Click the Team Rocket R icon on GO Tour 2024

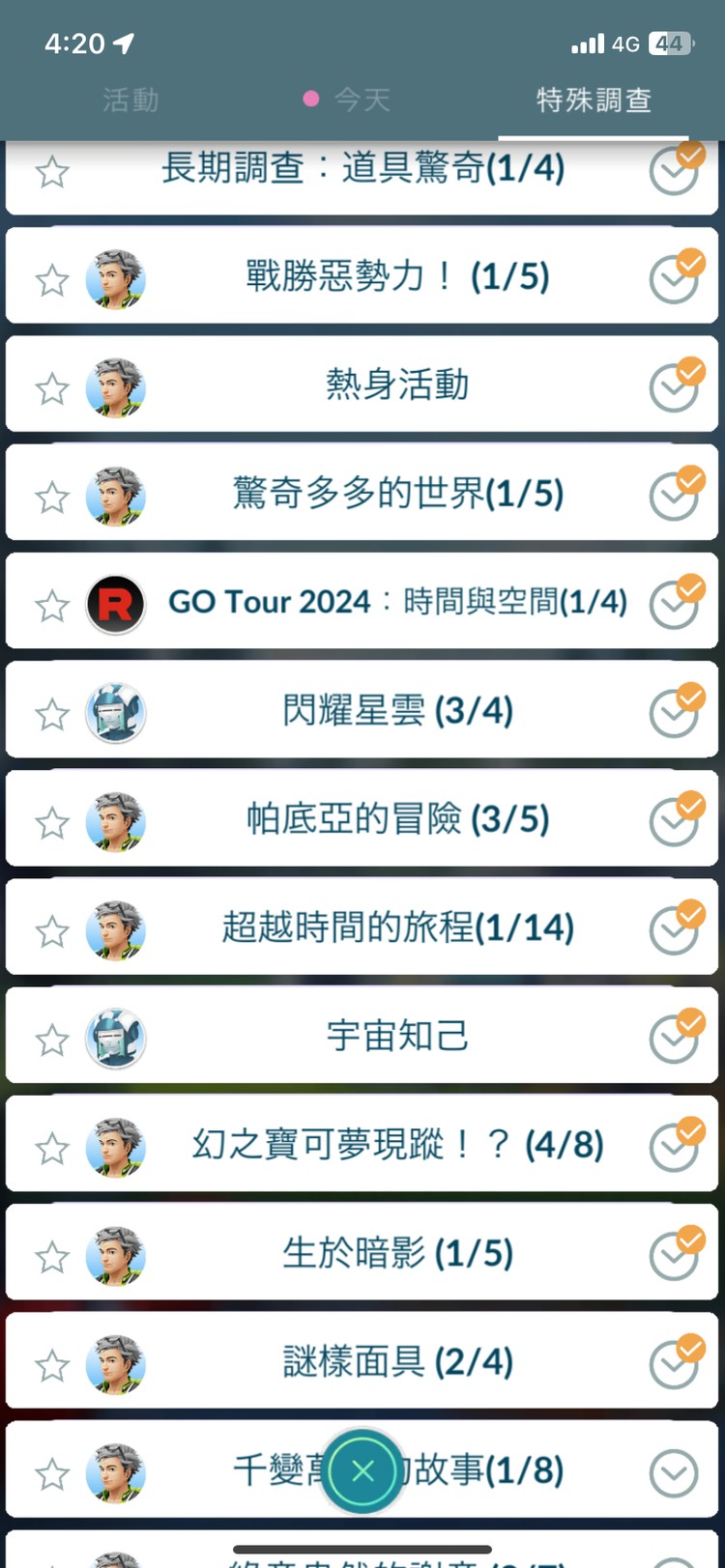[116, 601]
